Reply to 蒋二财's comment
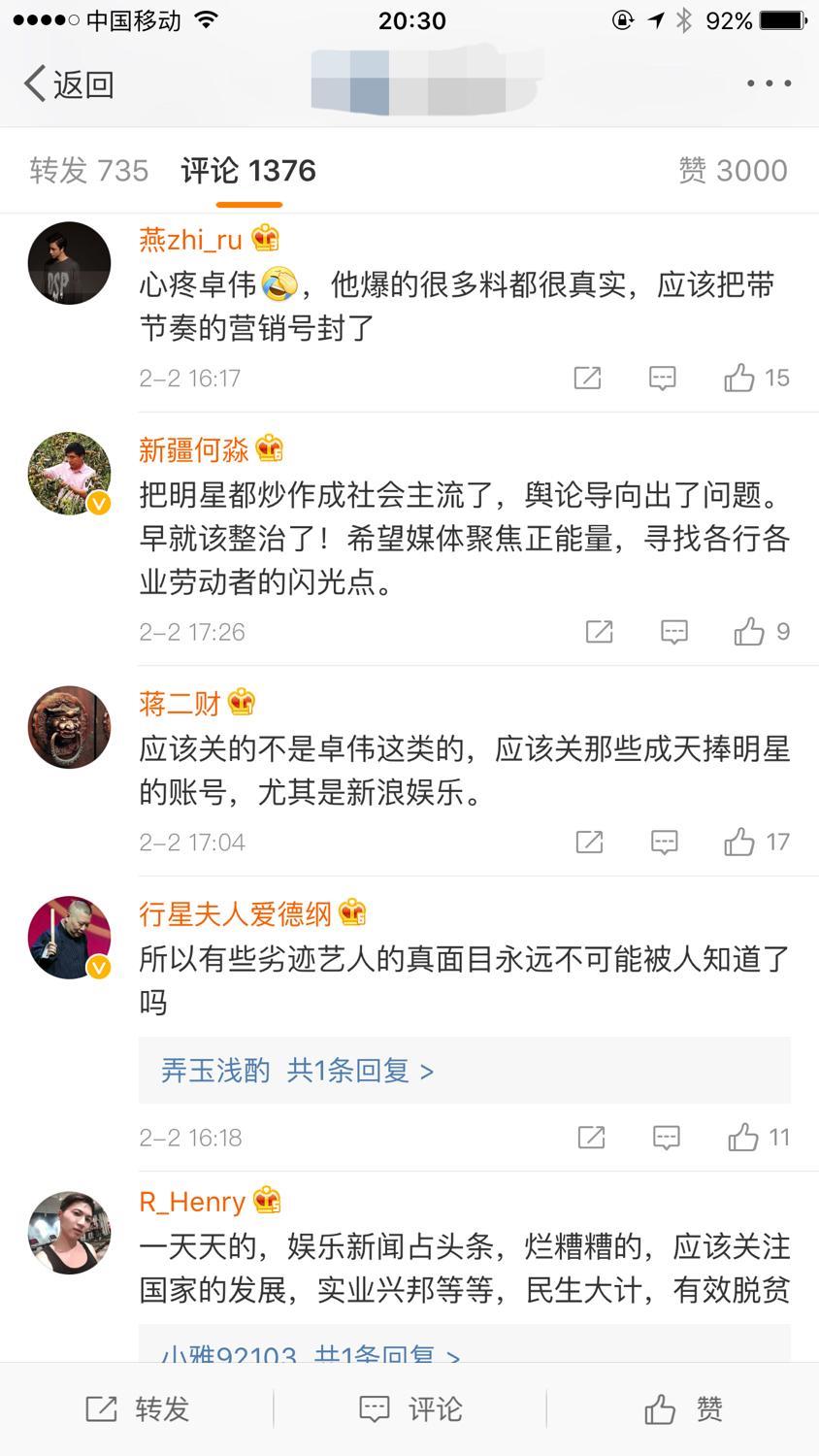 (x=664, y=842)
